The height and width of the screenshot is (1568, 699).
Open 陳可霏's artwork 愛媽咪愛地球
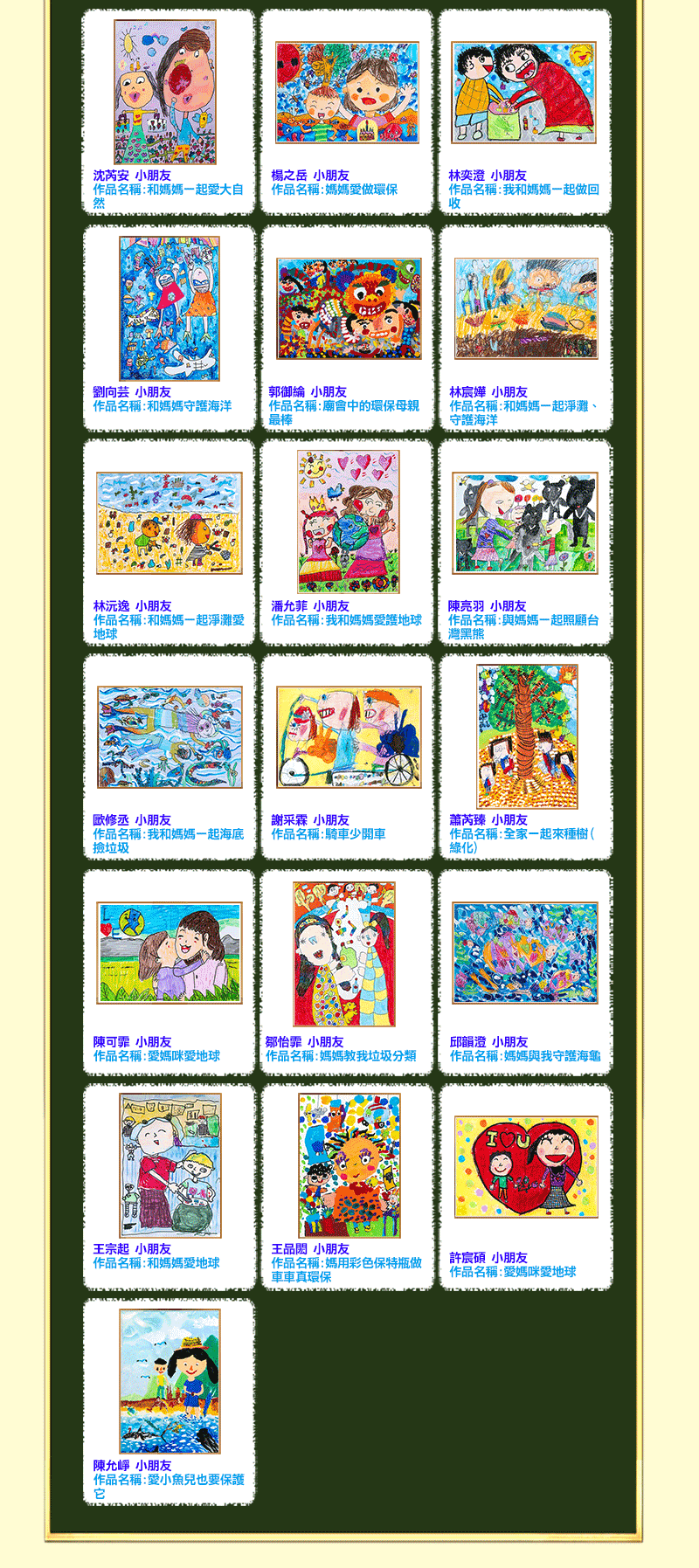pos(170,953)
